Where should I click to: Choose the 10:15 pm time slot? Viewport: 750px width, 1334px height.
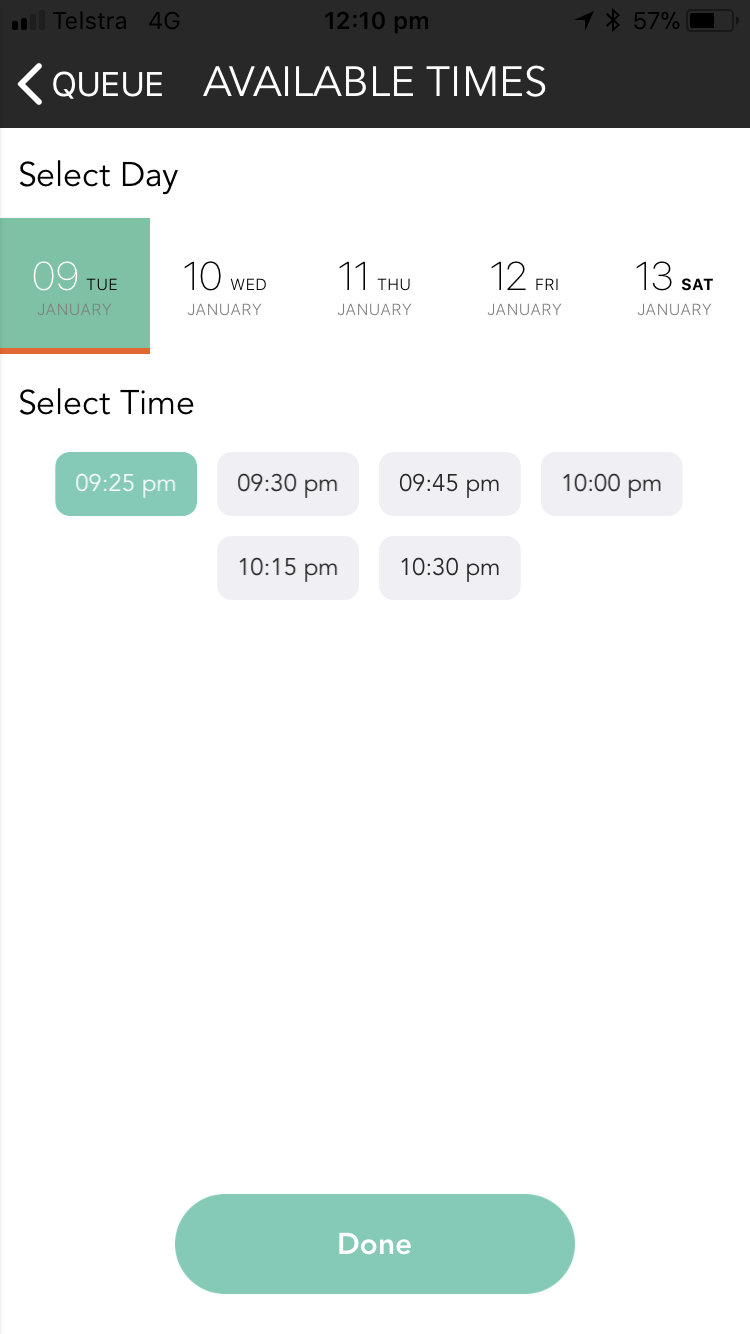coord(288,568)
